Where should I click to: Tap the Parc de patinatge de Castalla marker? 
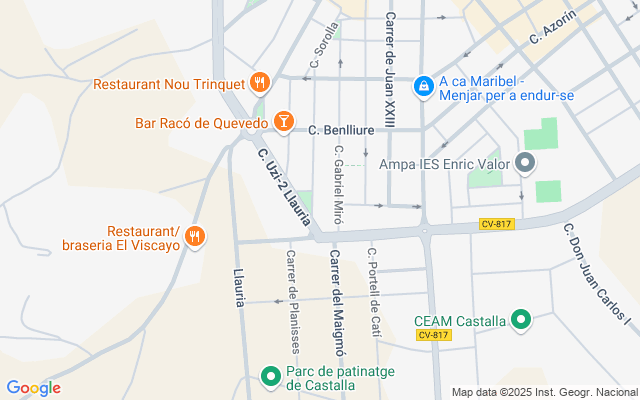click(270, 377)
